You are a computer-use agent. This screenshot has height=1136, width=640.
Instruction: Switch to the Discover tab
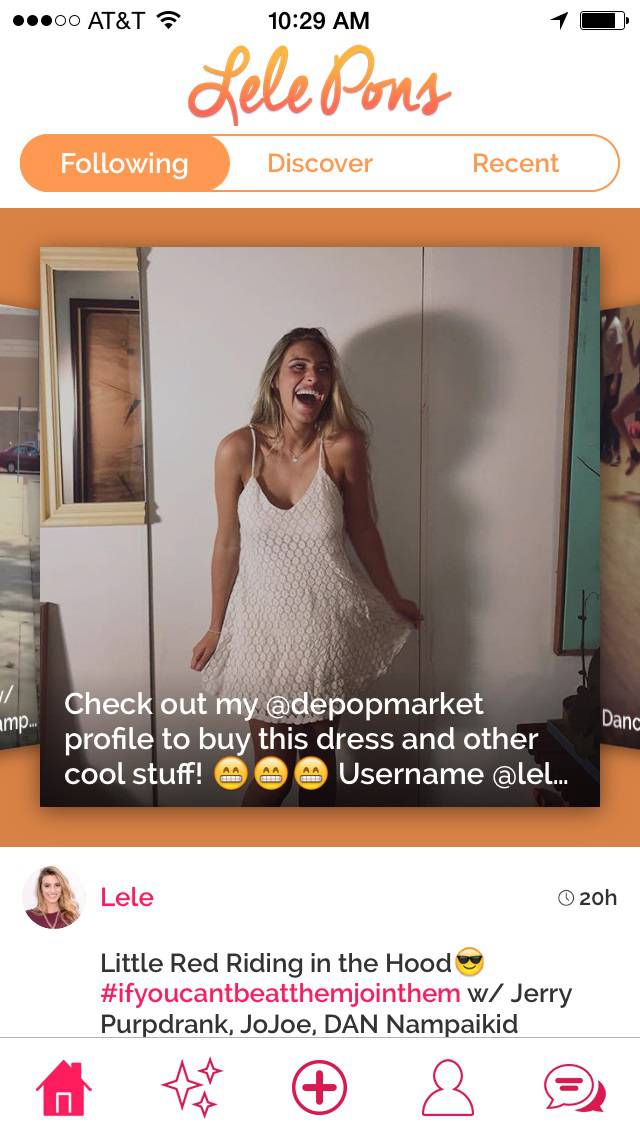320,164
